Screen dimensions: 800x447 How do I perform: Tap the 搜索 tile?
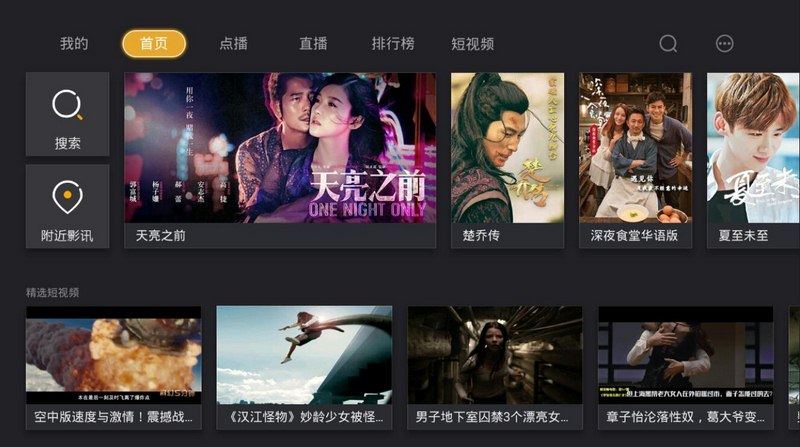[x=67, y=114]
